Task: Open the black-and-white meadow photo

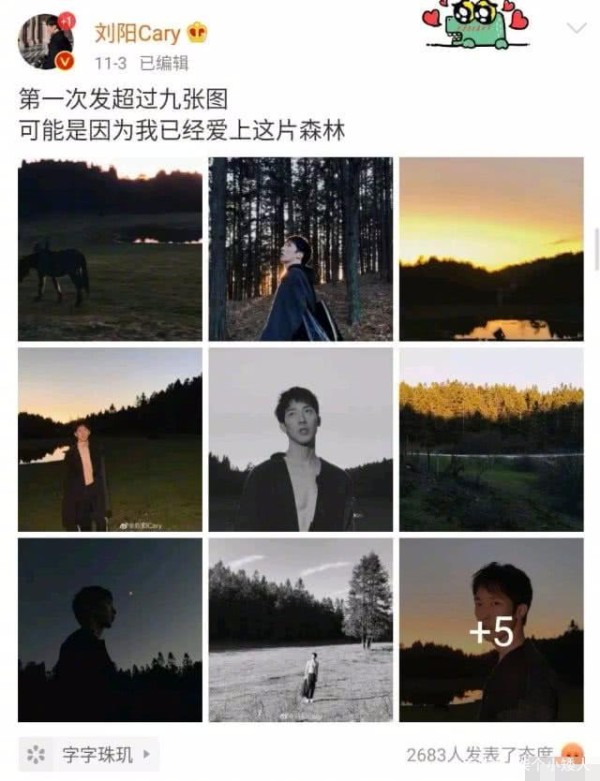Action: tap(300, 630)
